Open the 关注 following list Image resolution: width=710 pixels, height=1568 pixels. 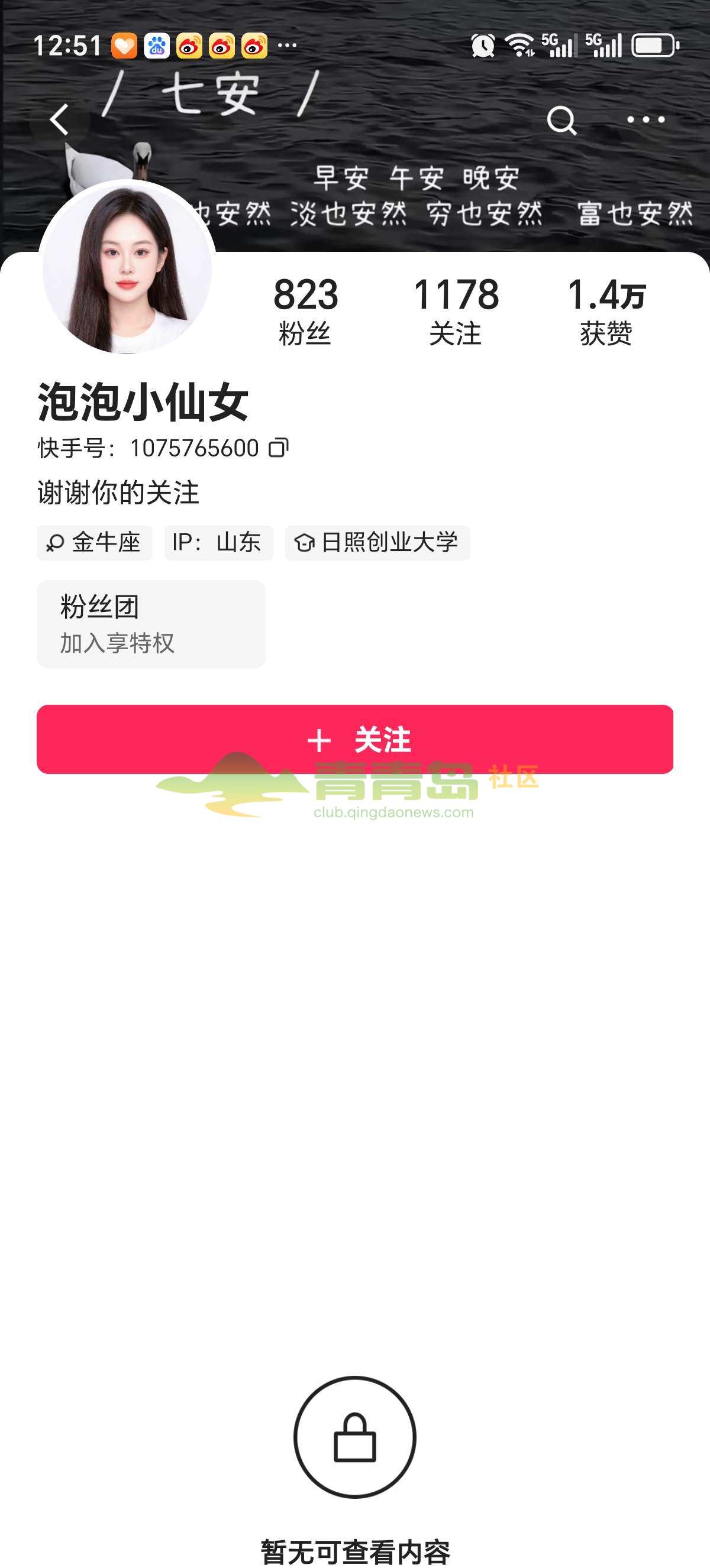coord(456,310)
